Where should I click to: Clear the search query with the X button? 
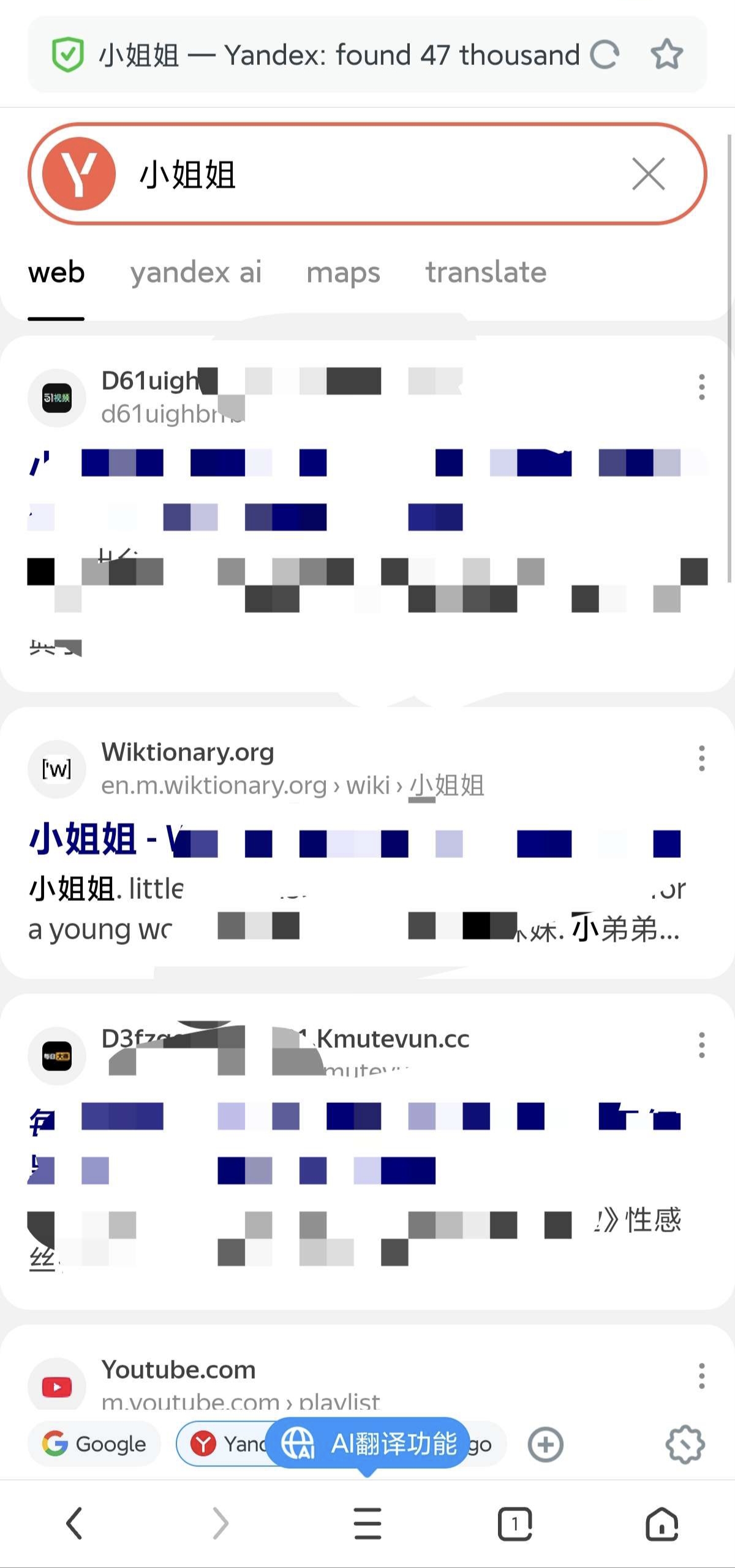[647, 174]
